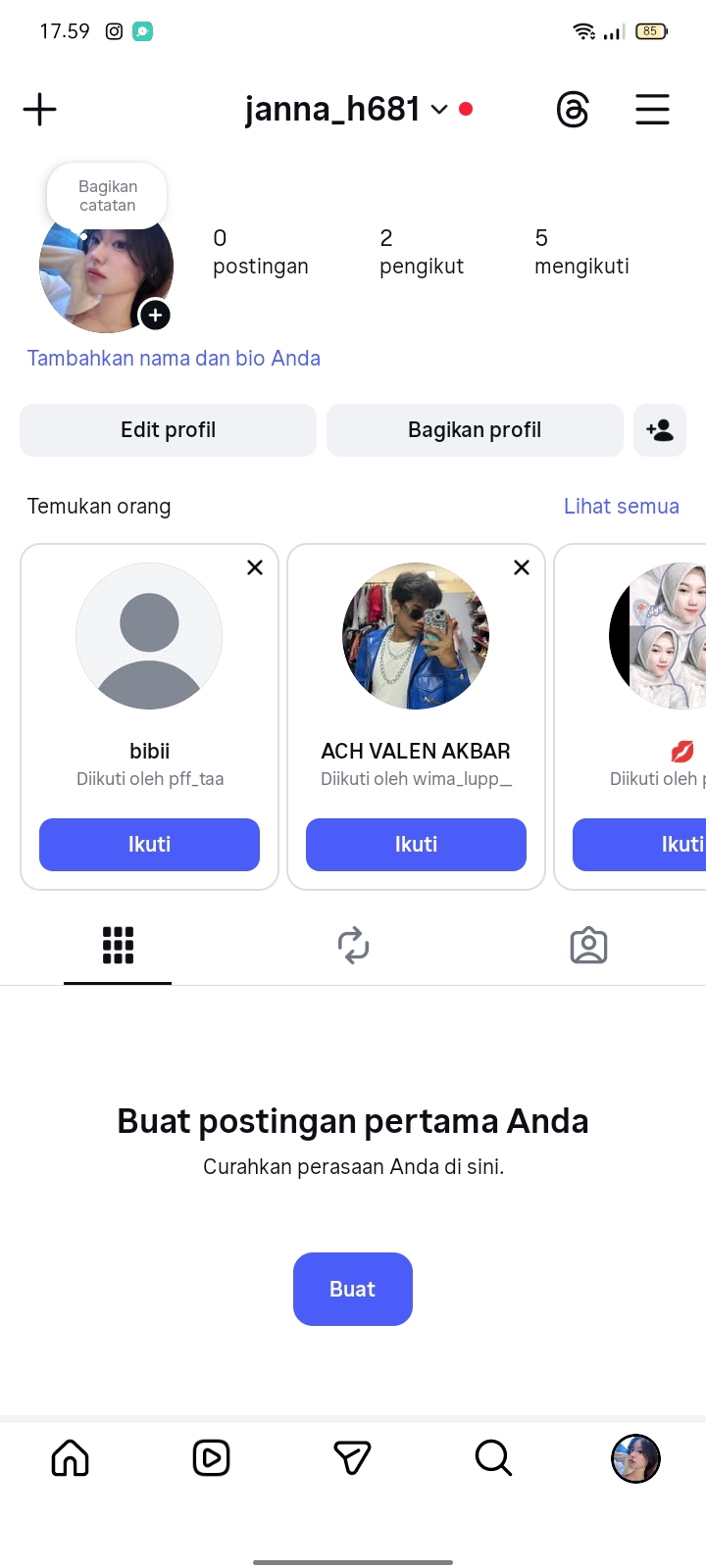Tap the add person icon button
This screenshot has width=706, height=1568.
pyautogui.click(x=660, y=430)
